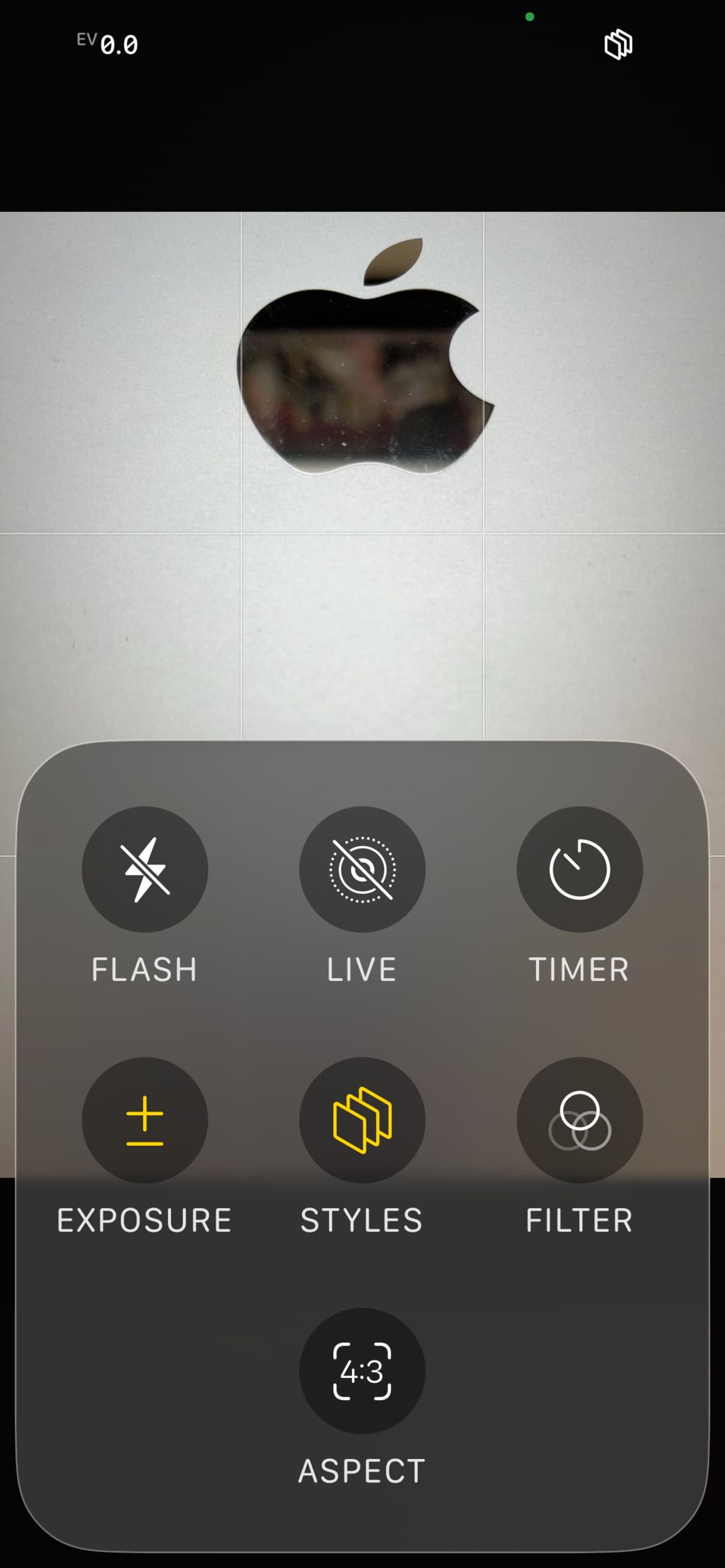This screenshot has height=1568, width=725.
Task: Open the Exposure adjustment control
Action: point(144,1119)
